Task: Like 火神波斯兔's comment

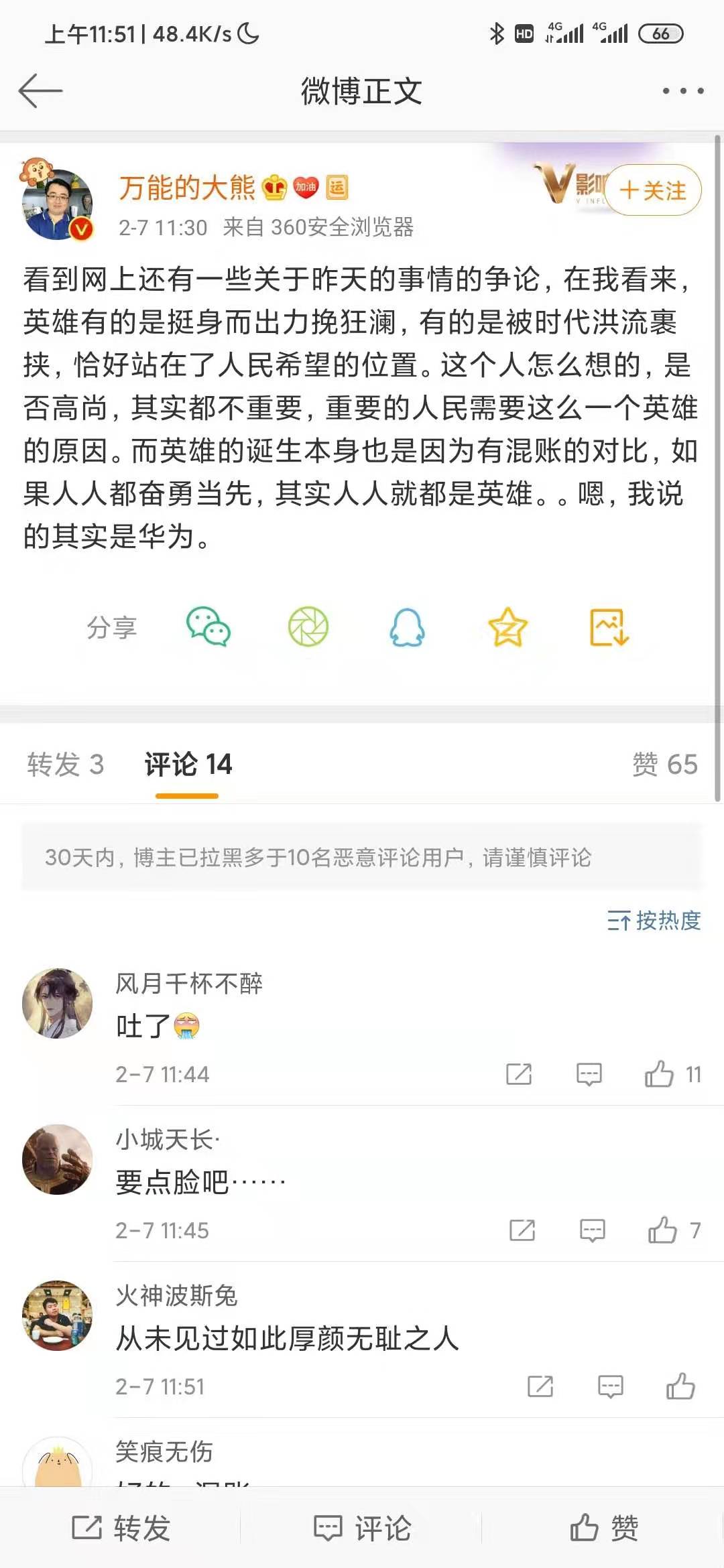Action: click(680, 1386)
